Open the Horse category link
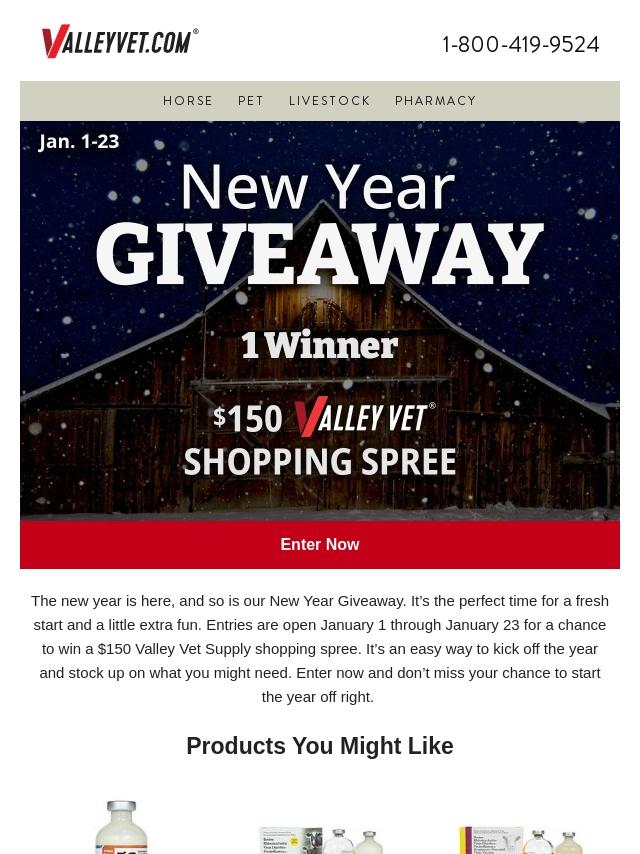640x854 pixels. (x=187, y=101)
